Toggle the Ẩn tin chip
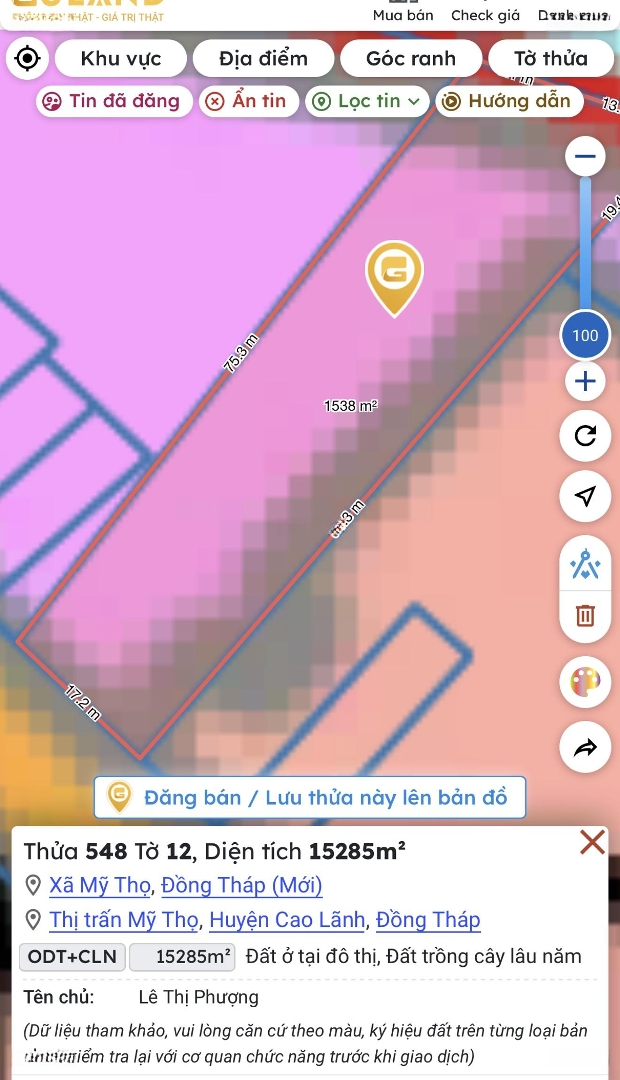620x1080 pixels. (247, 101)
